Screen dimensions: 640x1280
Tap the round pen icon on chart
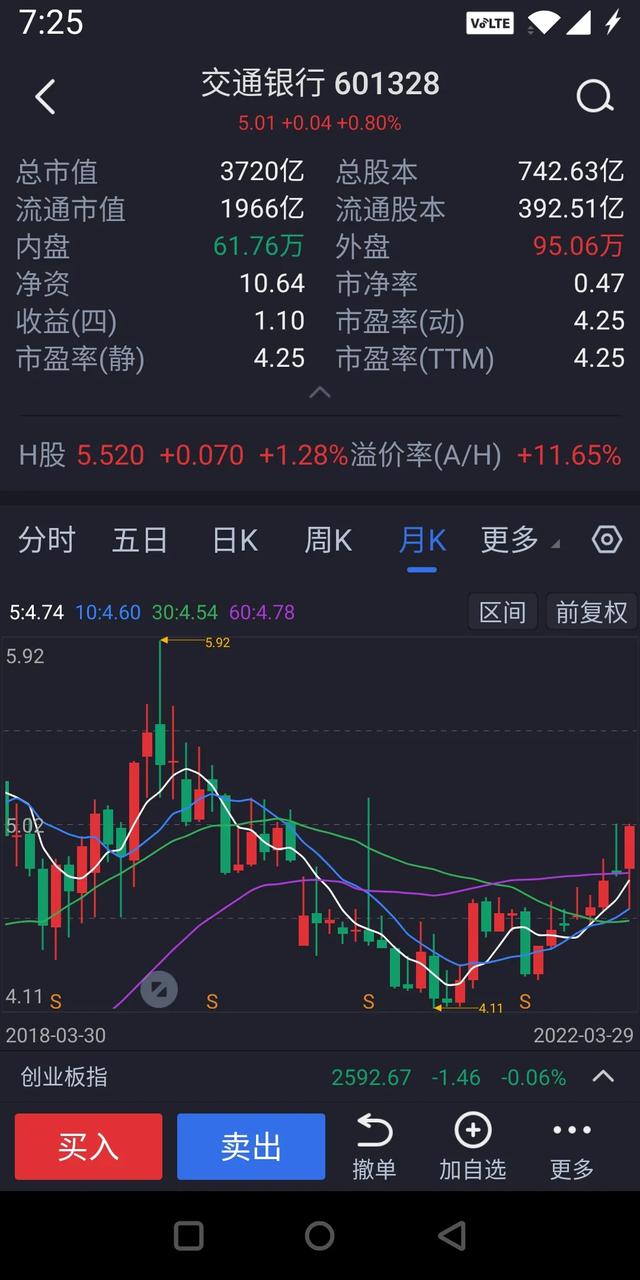pyautogui.click(x=159, y=990)
